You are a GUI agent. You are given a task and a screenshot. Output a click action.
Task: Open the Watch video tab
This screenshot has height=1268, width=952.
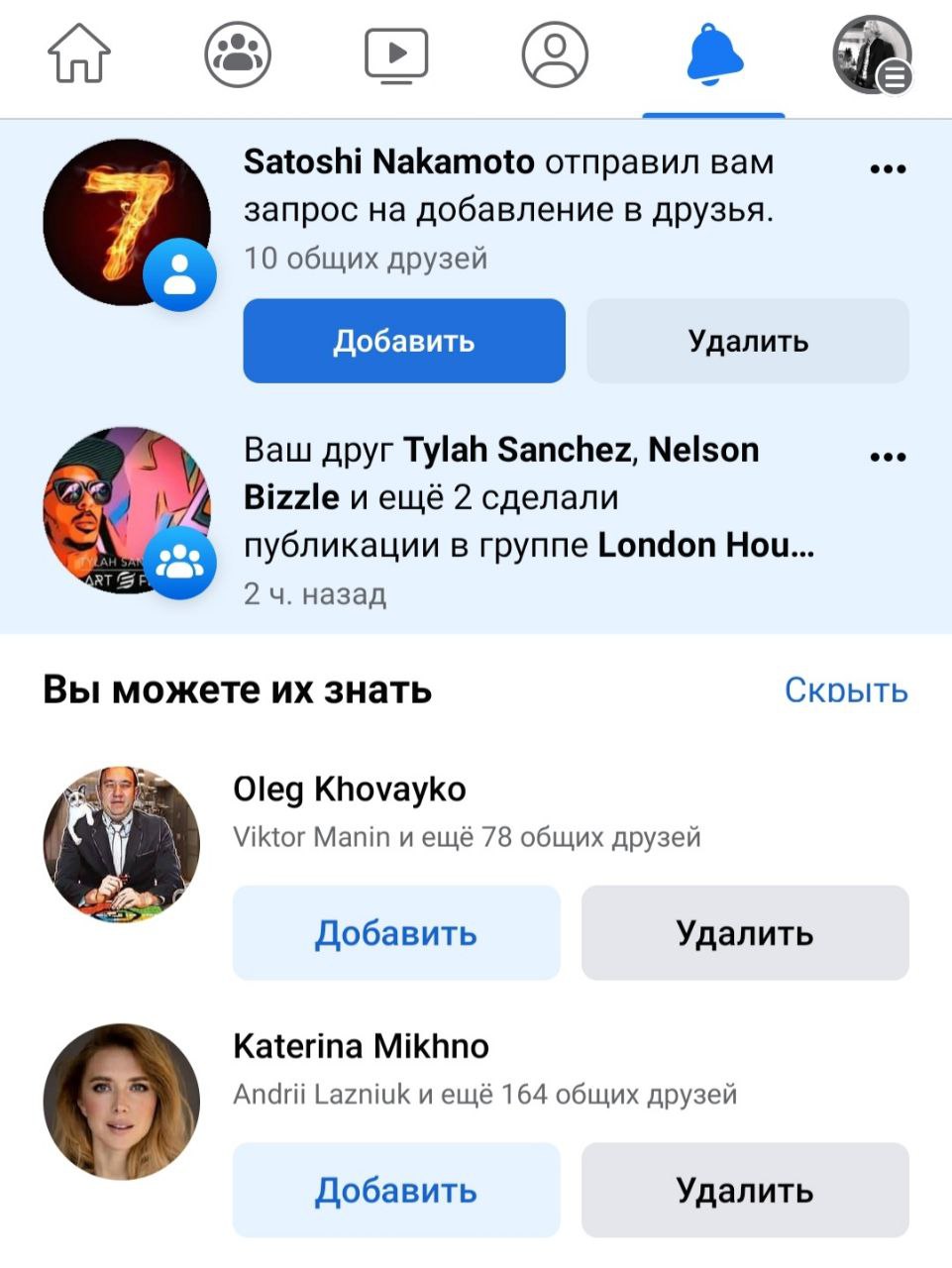396,54
